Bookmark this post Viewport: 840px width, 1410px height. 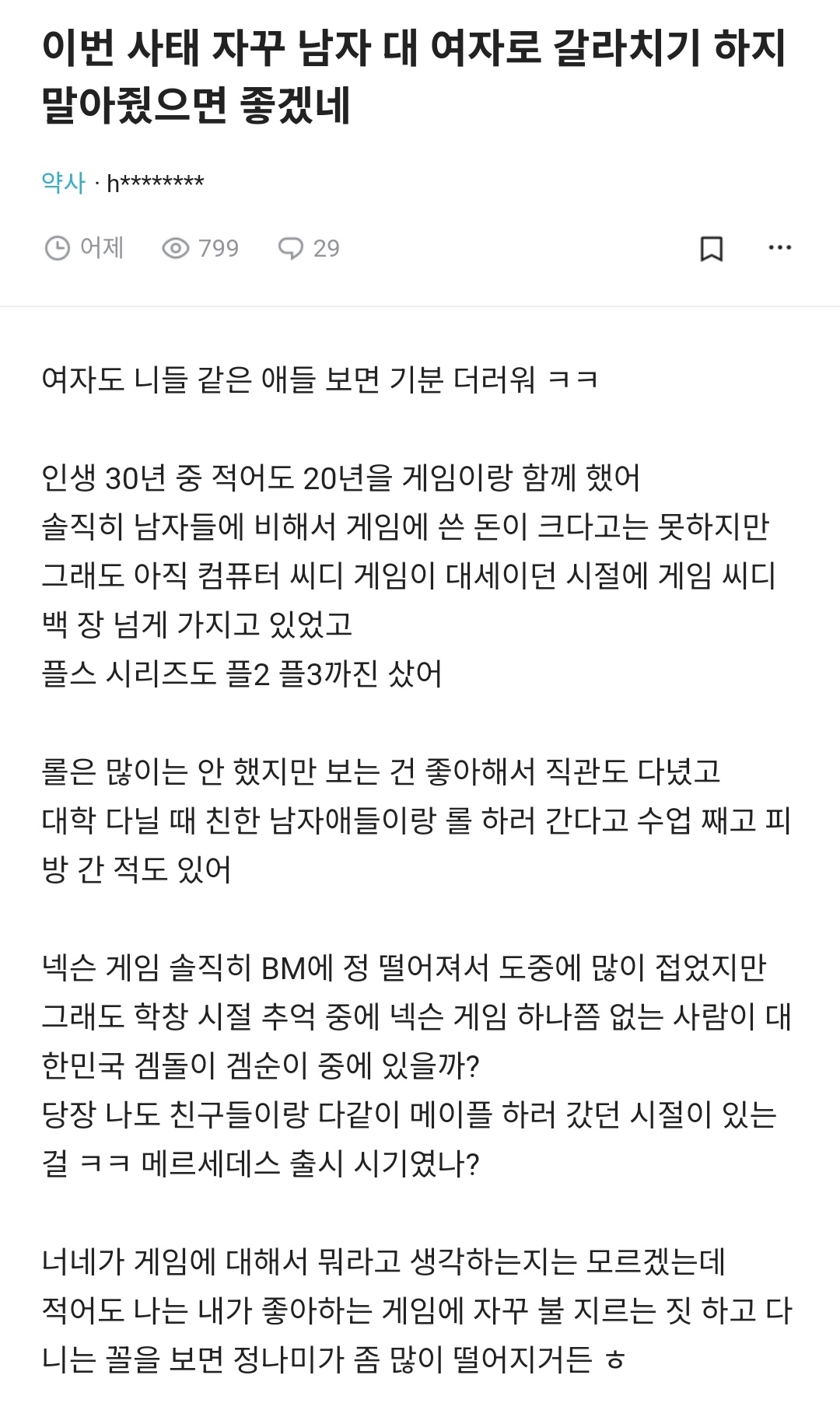coord(712,249)
